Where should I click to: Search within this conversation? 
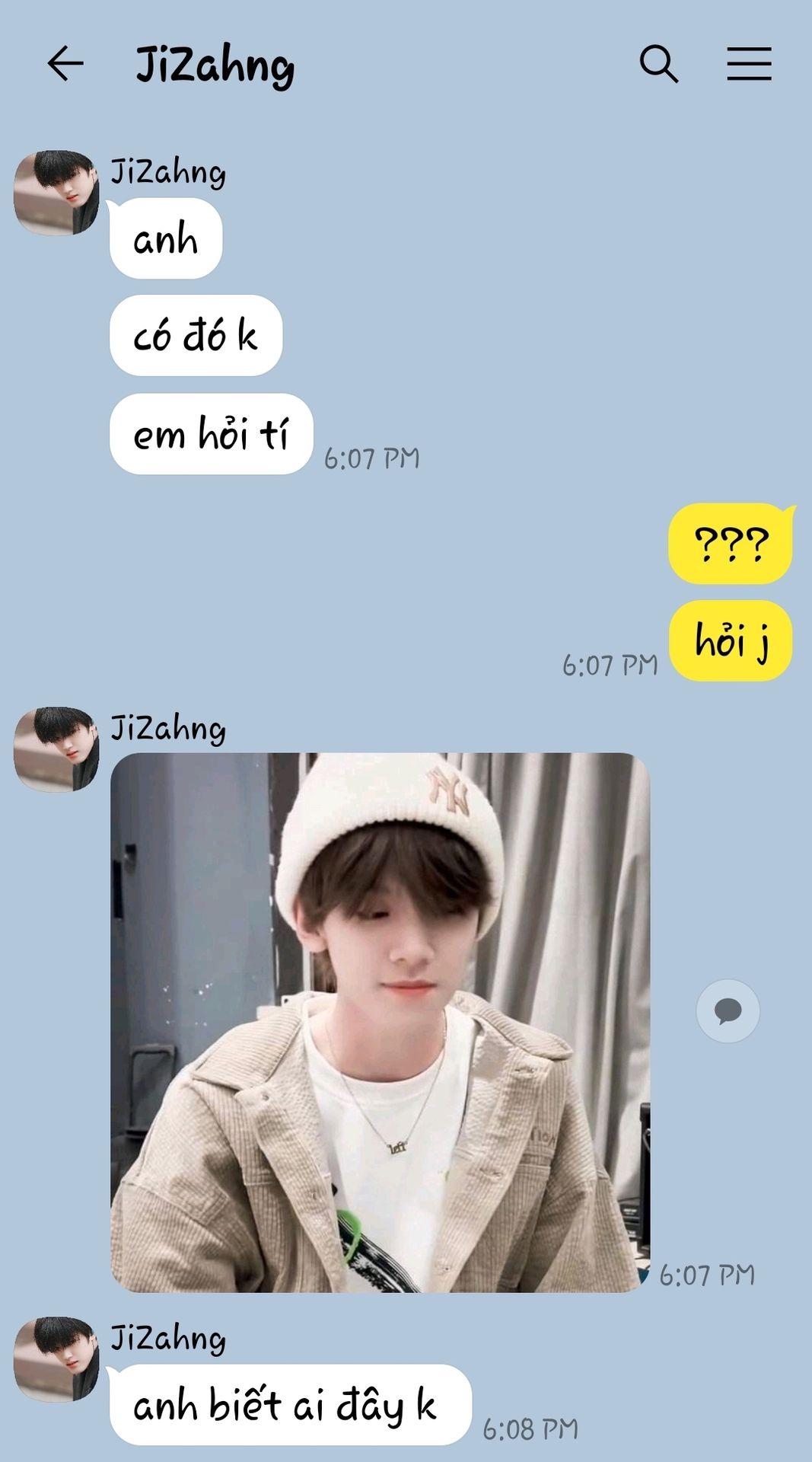659,63
